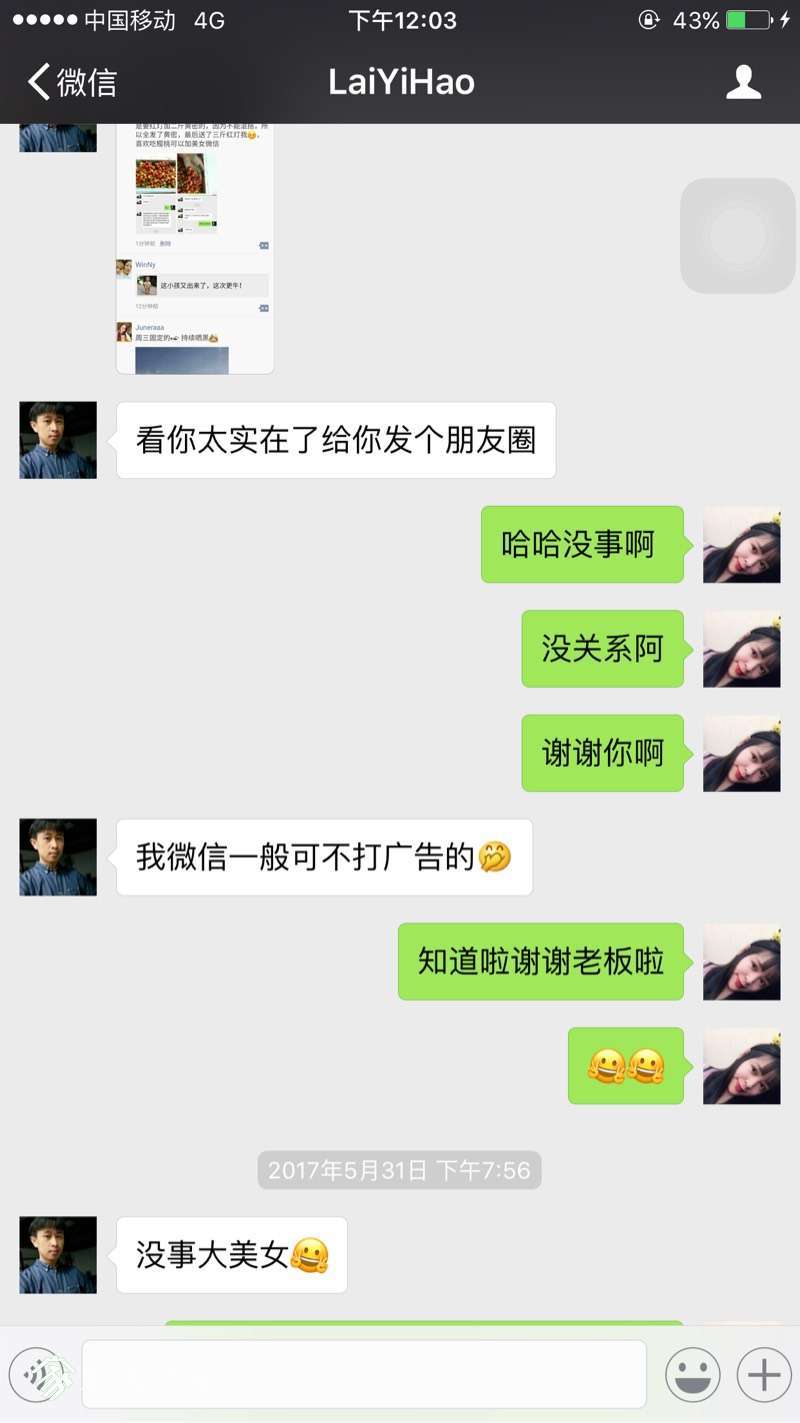This screenshot has height=1423, width=800.
Task: Open the emoji sticker picker
Action: coord(692,1375)
